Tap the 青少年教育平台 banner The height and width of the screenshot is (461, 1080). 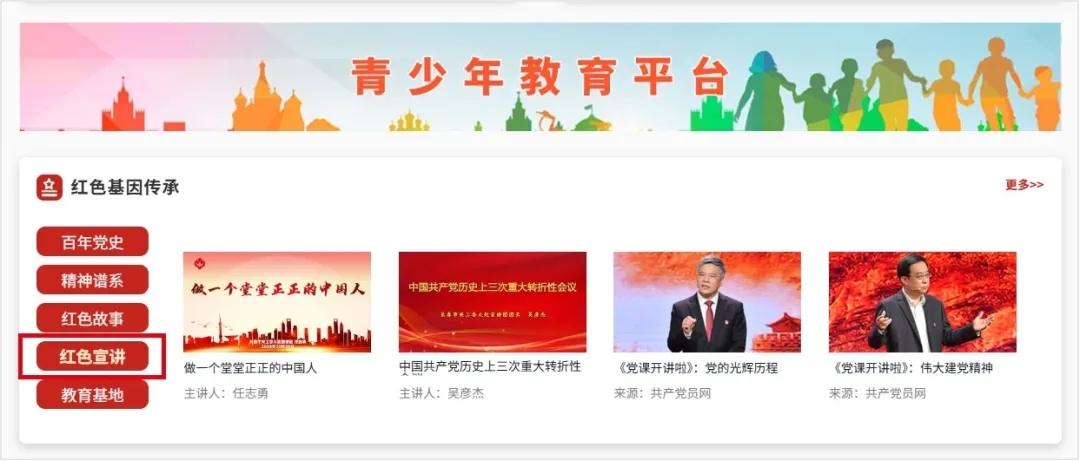click(540, 77)
